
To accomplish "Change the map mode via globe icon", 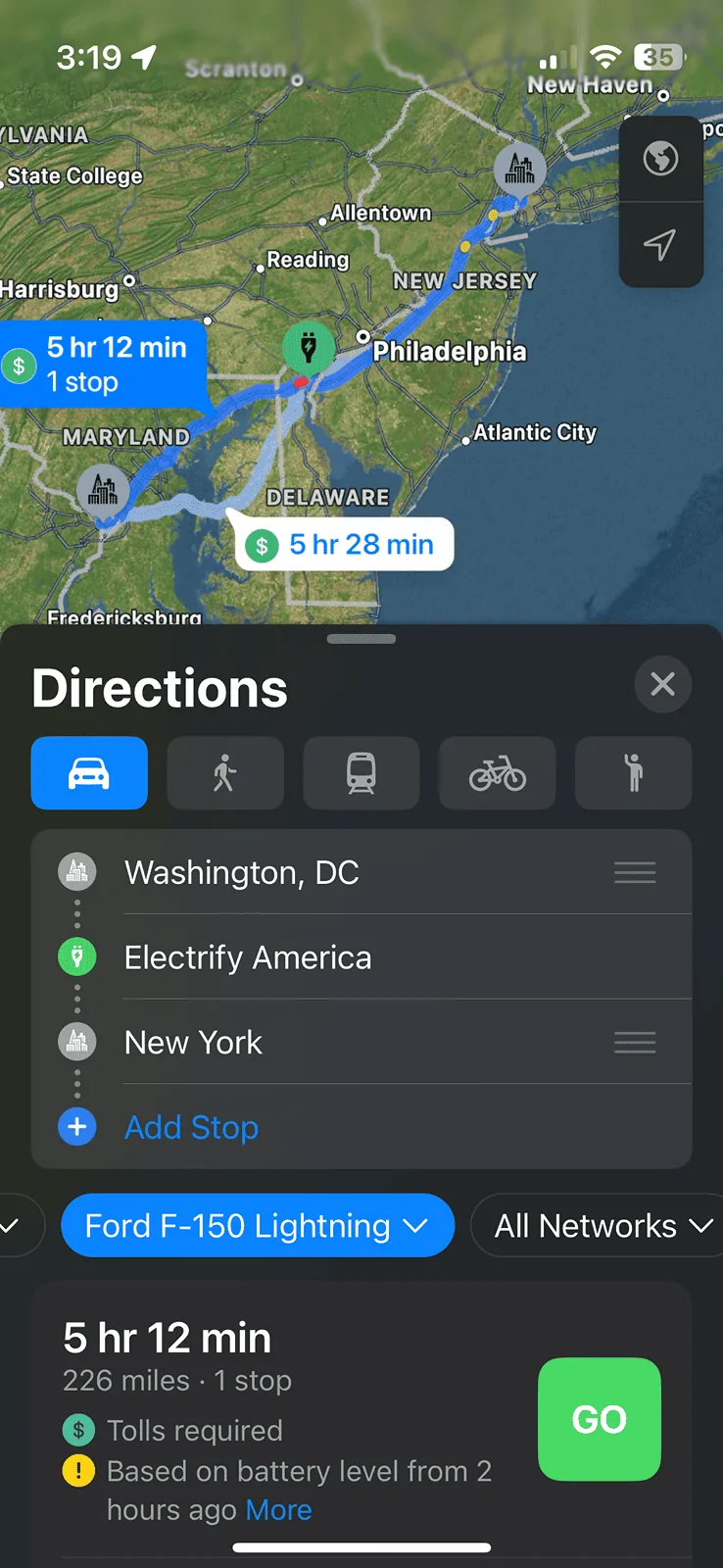I will tap(660, 159).
